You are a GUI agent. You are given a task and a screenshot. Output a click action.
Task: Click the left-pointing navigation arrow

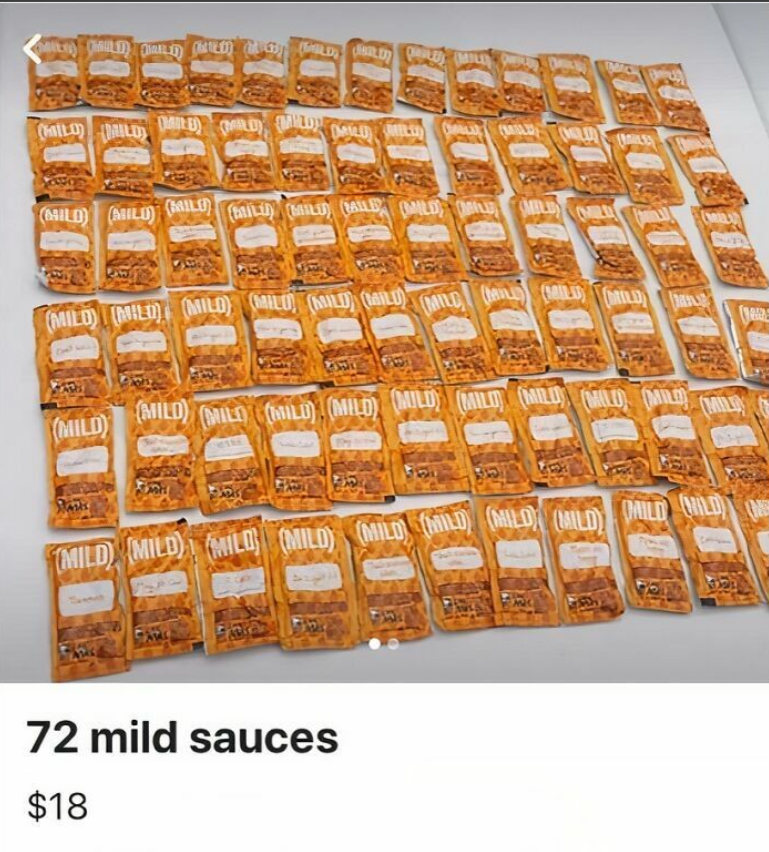coord(33,47)
